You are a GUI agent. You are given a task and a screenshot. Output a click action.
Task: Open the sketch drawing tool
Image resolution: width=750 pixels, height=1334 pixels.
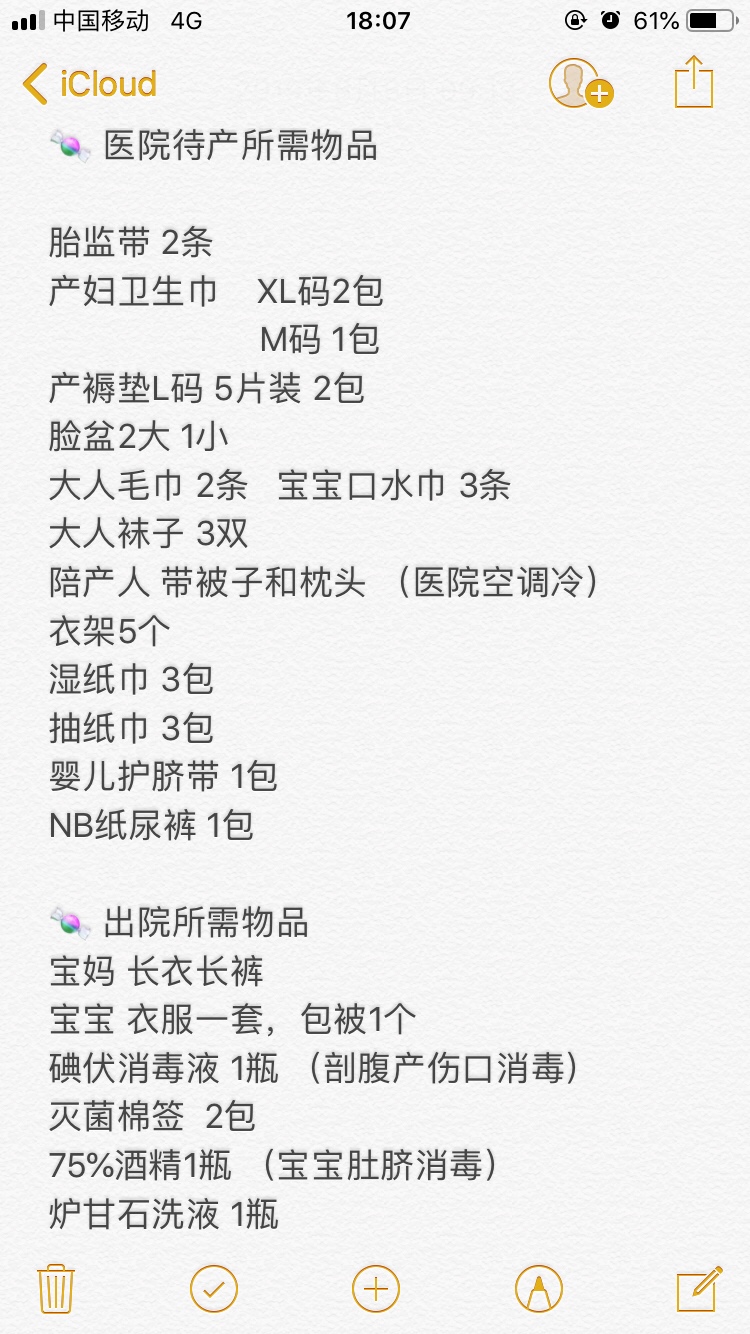[x=539, y=1288]
